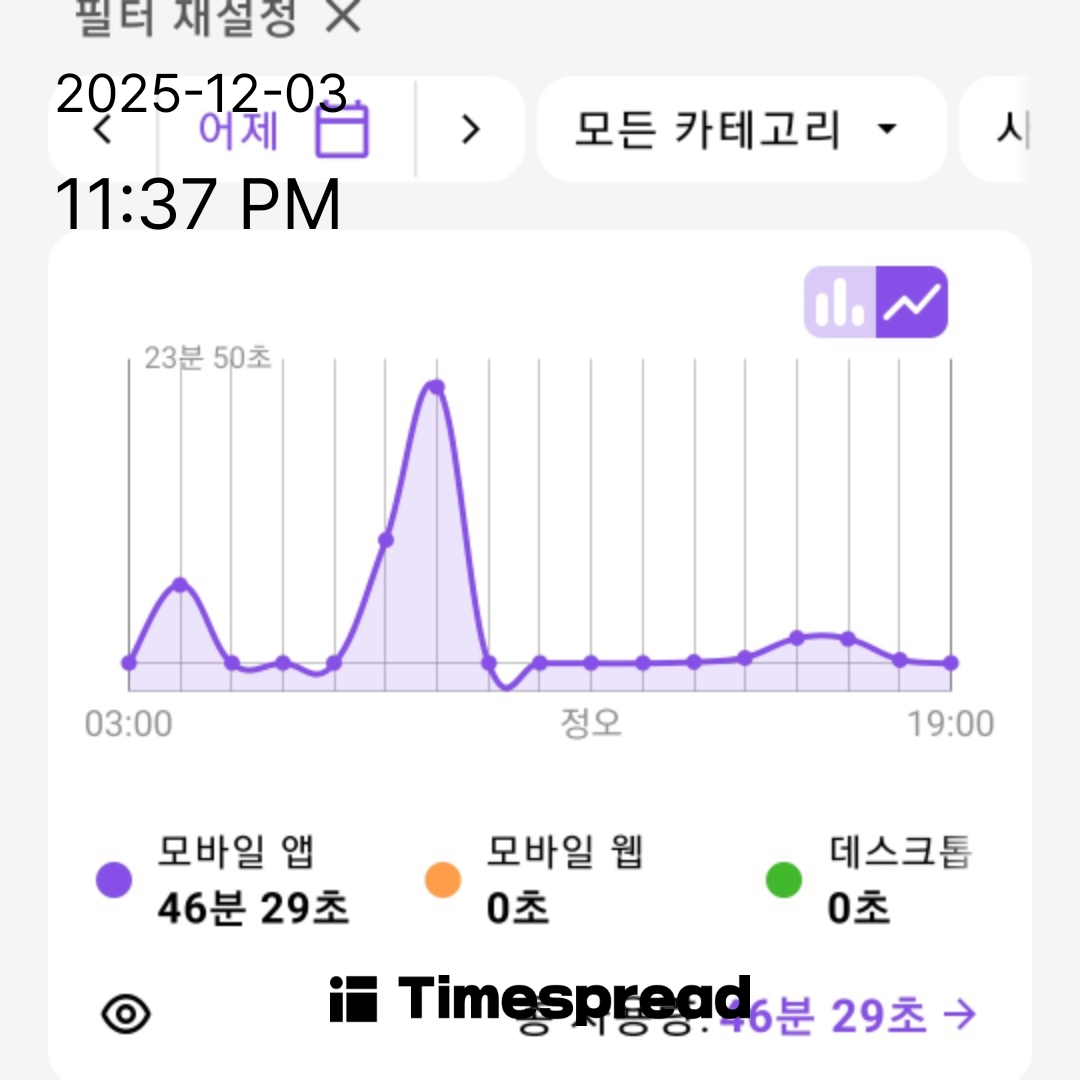Toggle the eye visibility icon
Image resolution: width=1080 pixels, height=1080 pixels.
coord(127,1015)
